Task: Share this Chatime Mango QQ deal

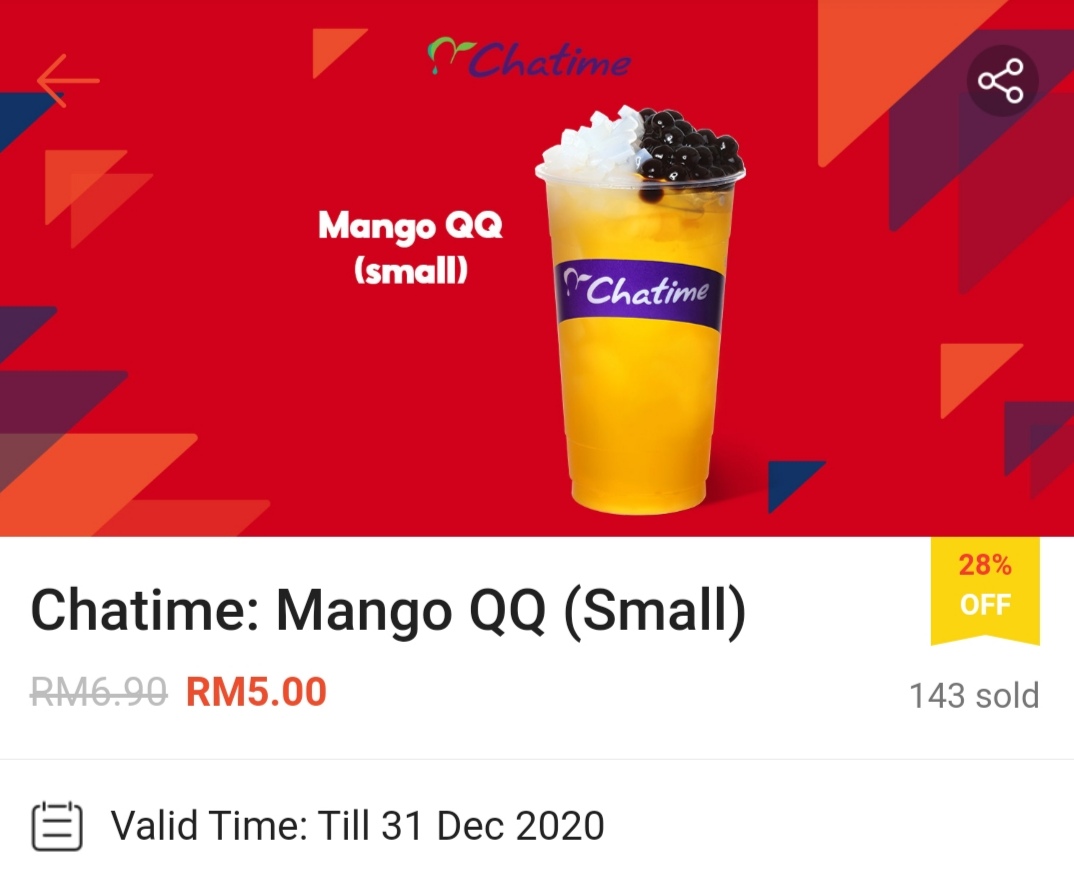Action: coord(1001,81)
